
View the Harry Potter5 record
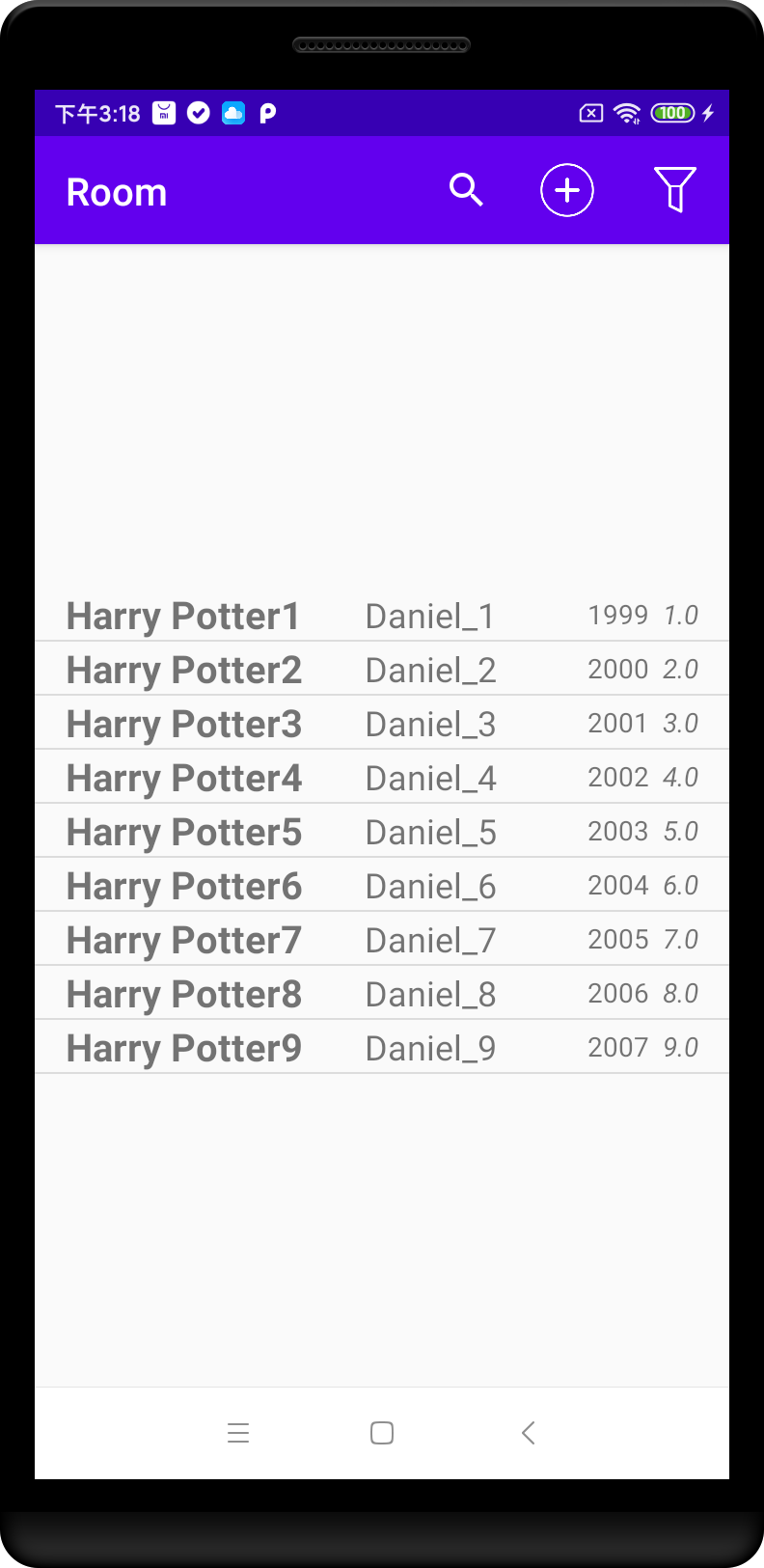coord(381,832)
